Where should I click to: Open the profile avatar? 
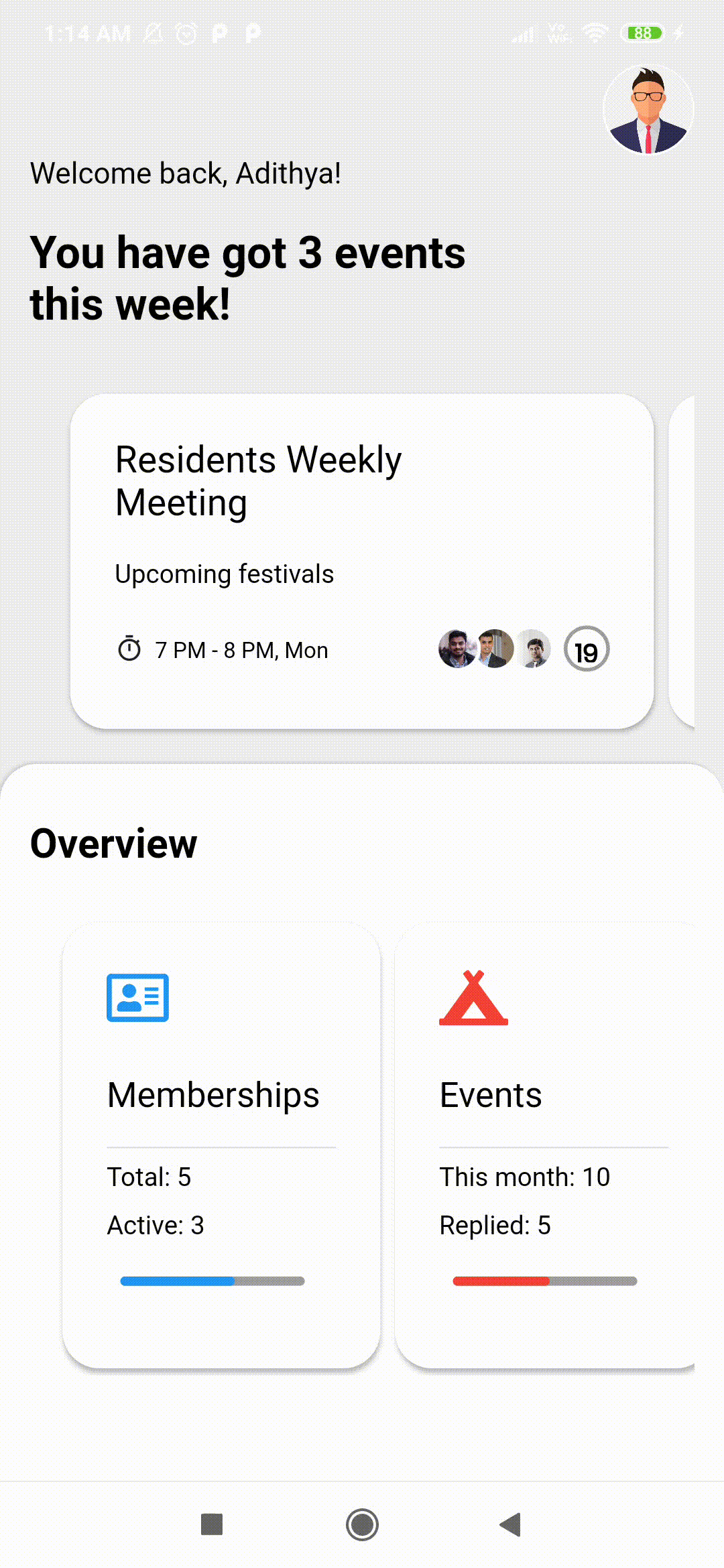click(648, 110)
